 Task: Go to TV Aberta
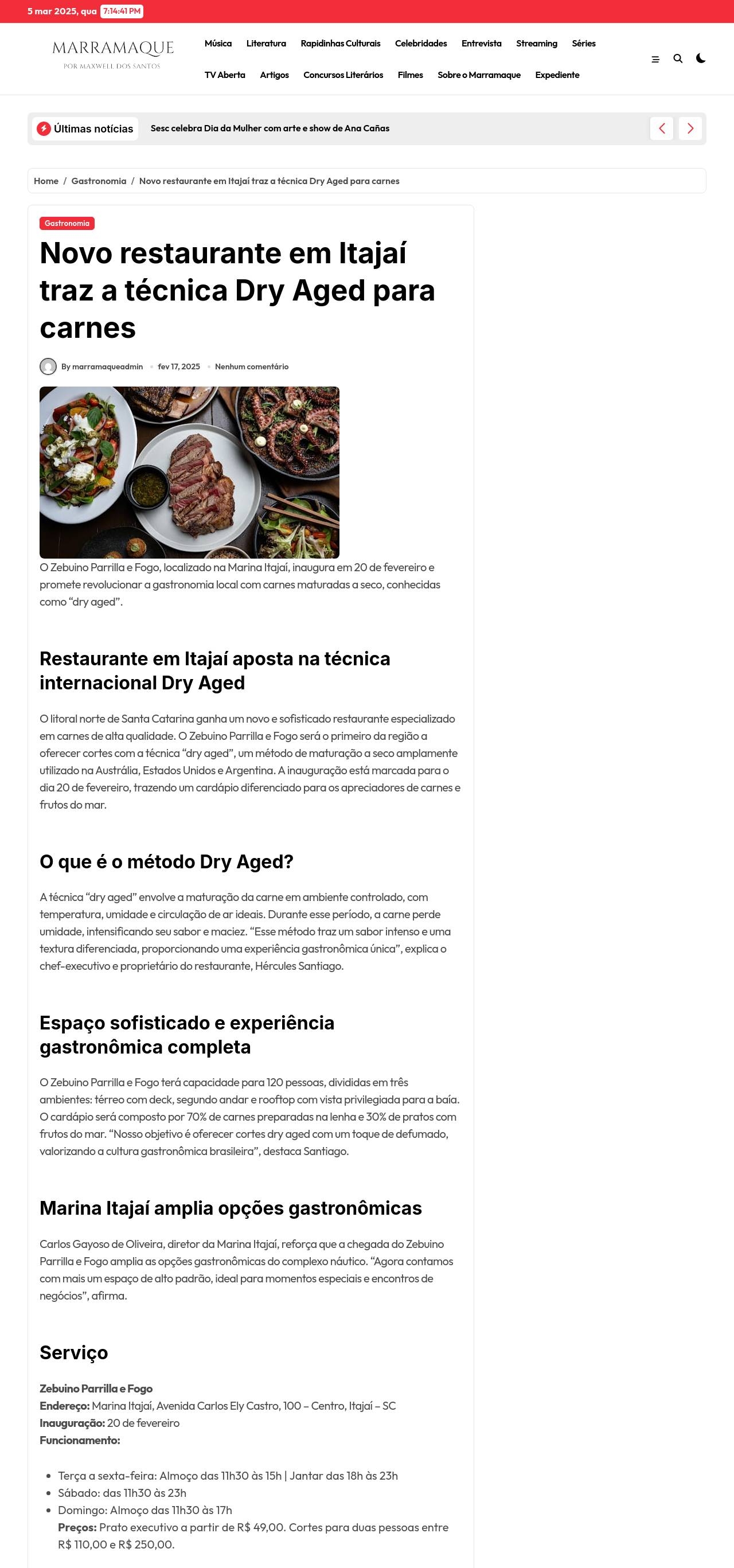(x=225, y=76)
